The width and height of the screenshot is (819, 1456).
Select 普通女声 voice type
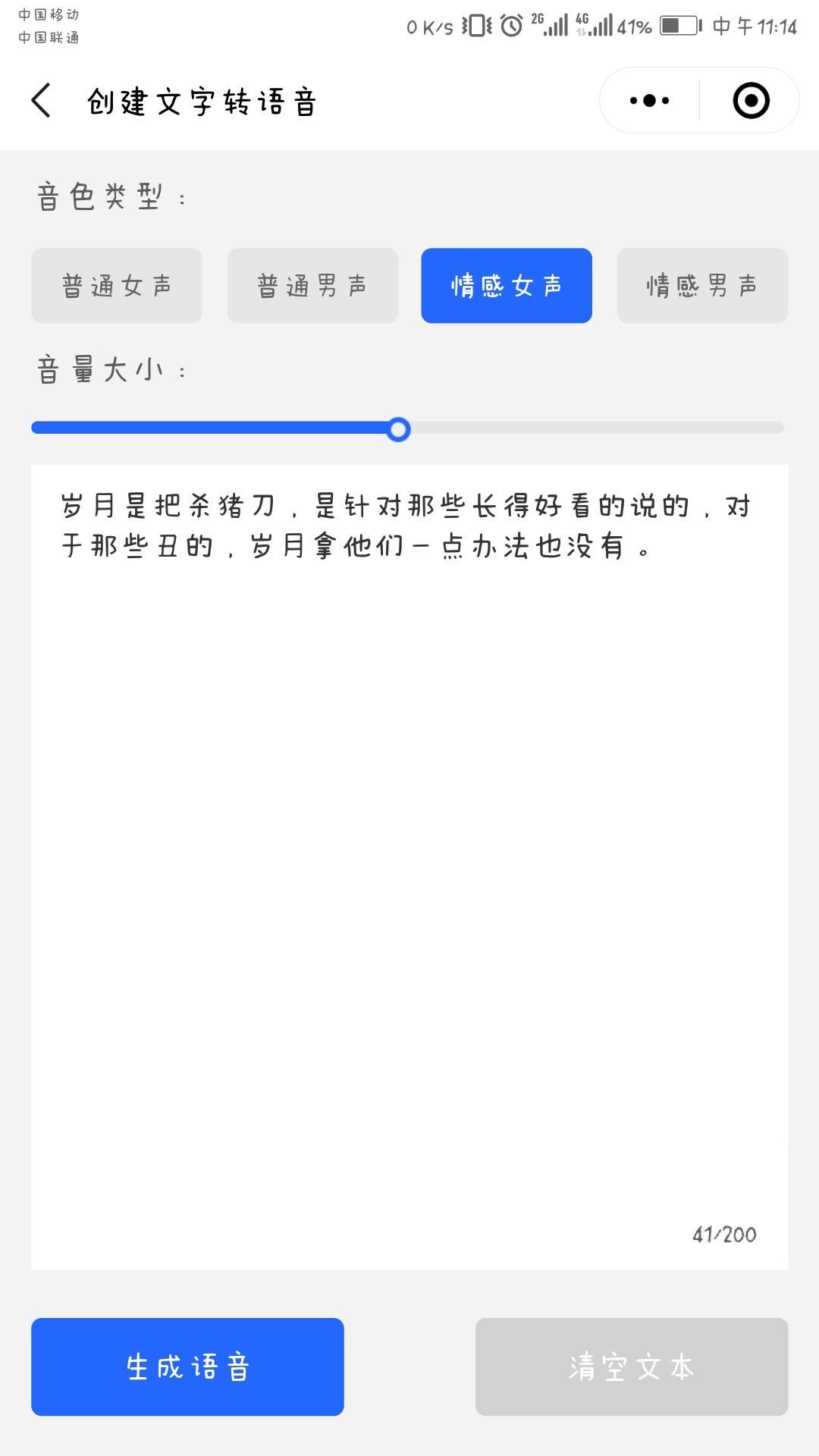click(x=117, y=286)
